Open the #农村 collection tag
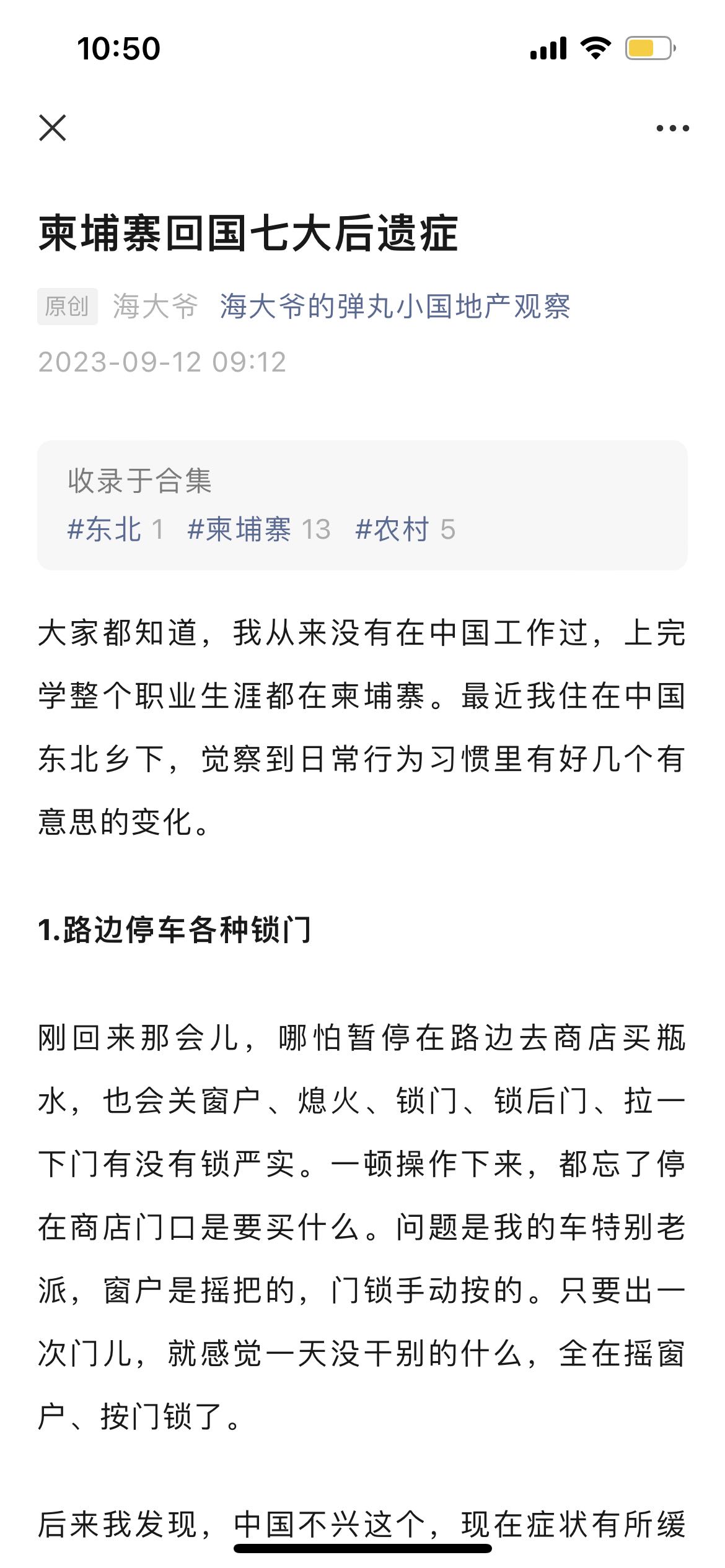The height and width of the screenshot is (1568, 725). [x=405, y=529]
